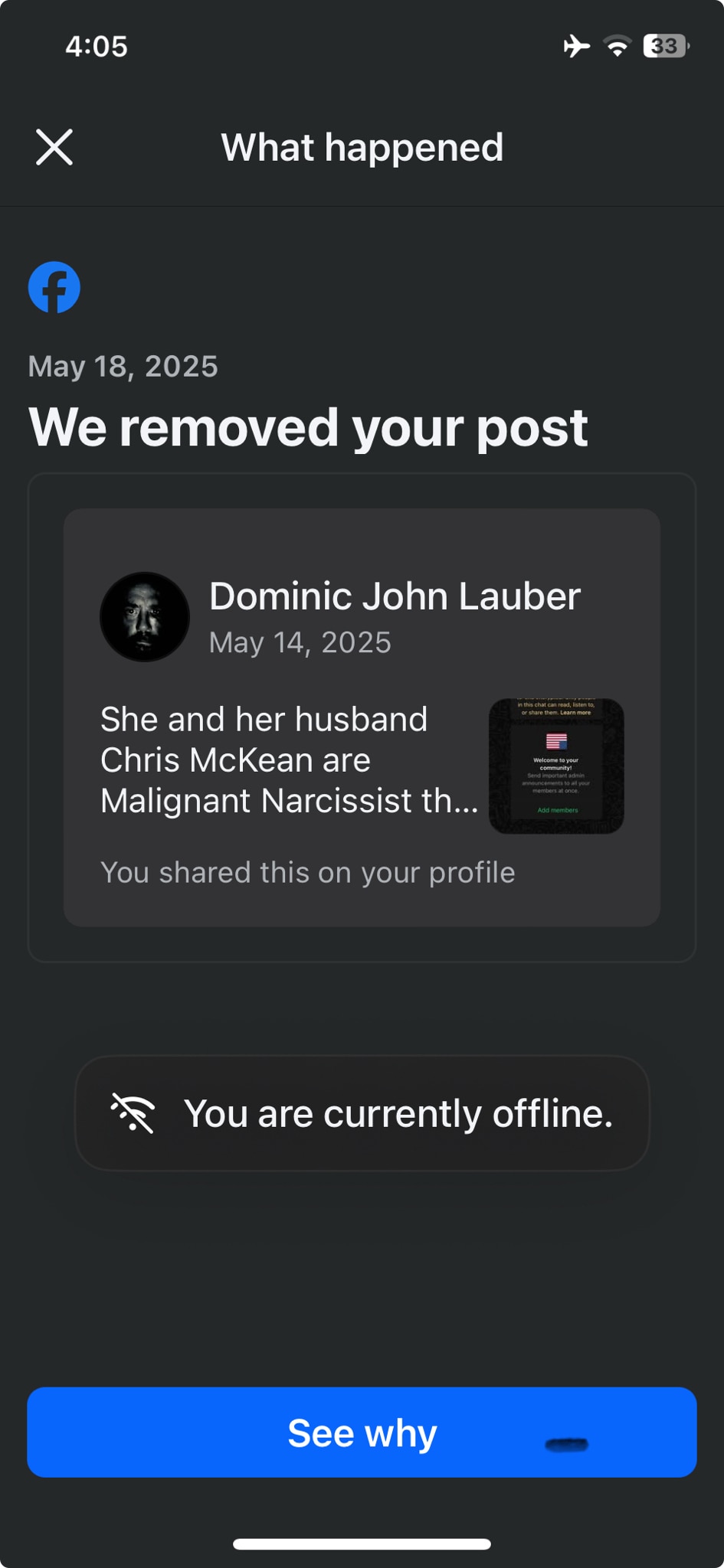Close the What happened screen

click(x=54, y=147)
